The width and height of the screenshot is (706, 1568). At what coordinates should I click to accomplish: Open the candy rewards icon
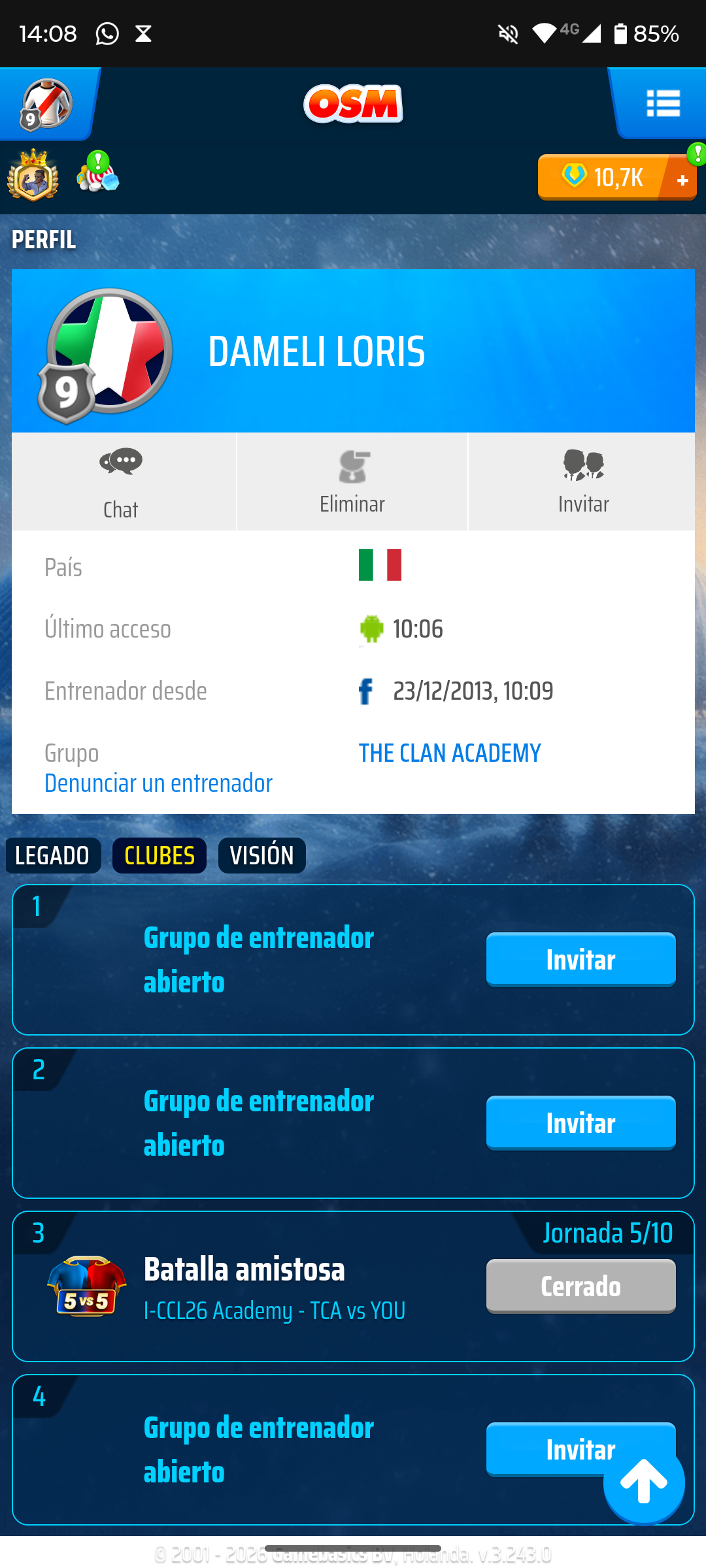coord(98,172)
